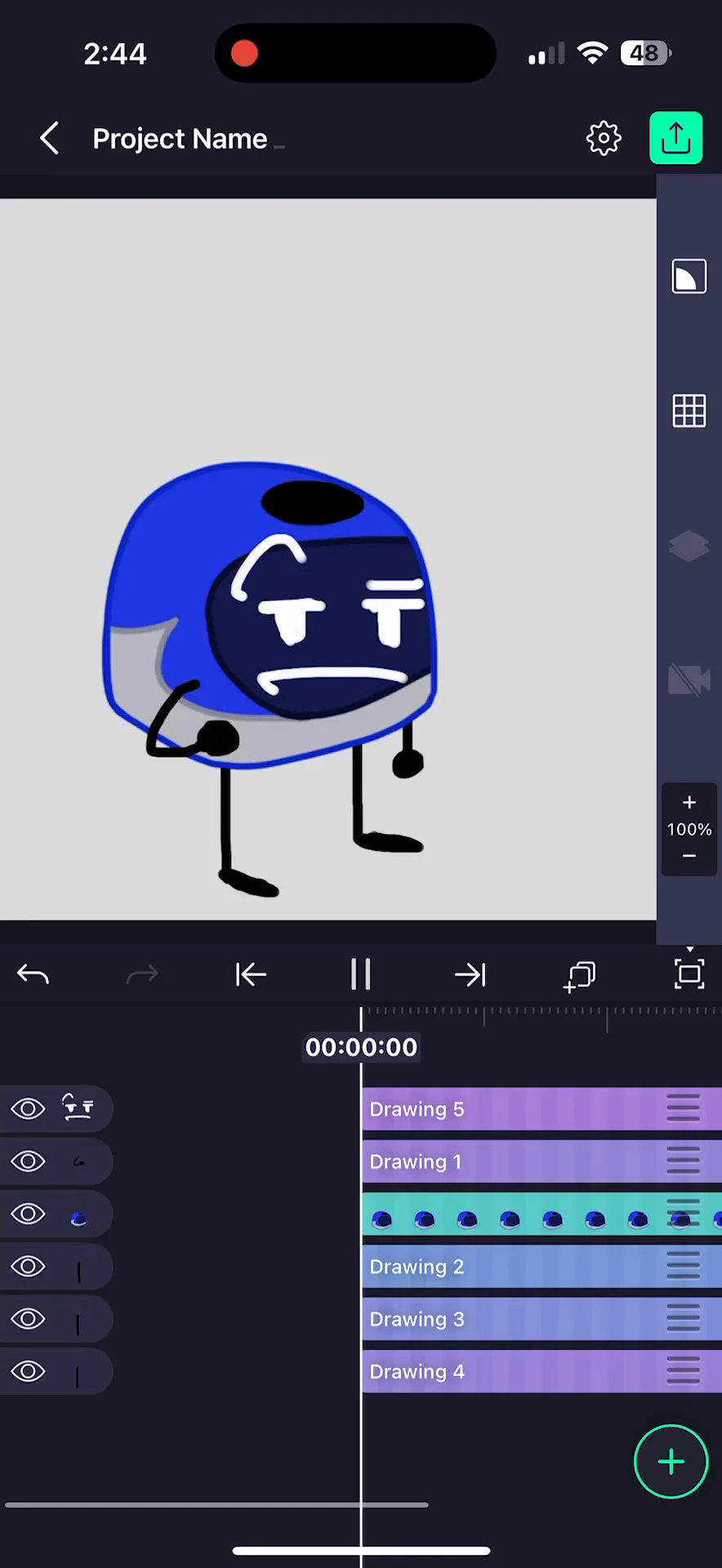The image size is (722, 1568).
Task: Duplicate the selected frame or layer
Action: pos(580,975)
